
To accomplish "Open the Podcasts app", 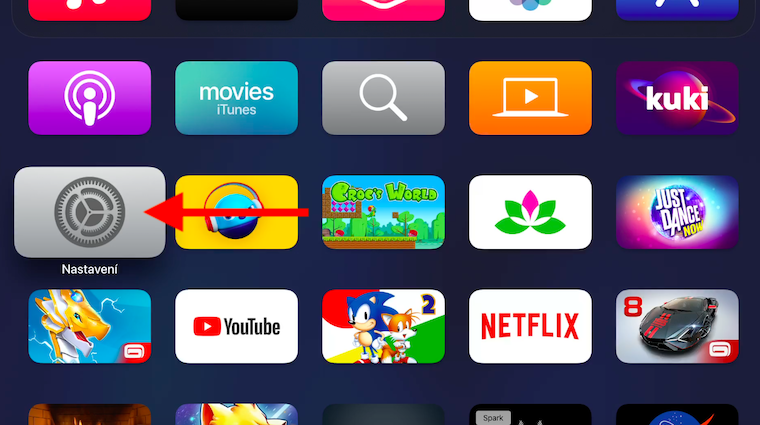I will tap(89, 98).
